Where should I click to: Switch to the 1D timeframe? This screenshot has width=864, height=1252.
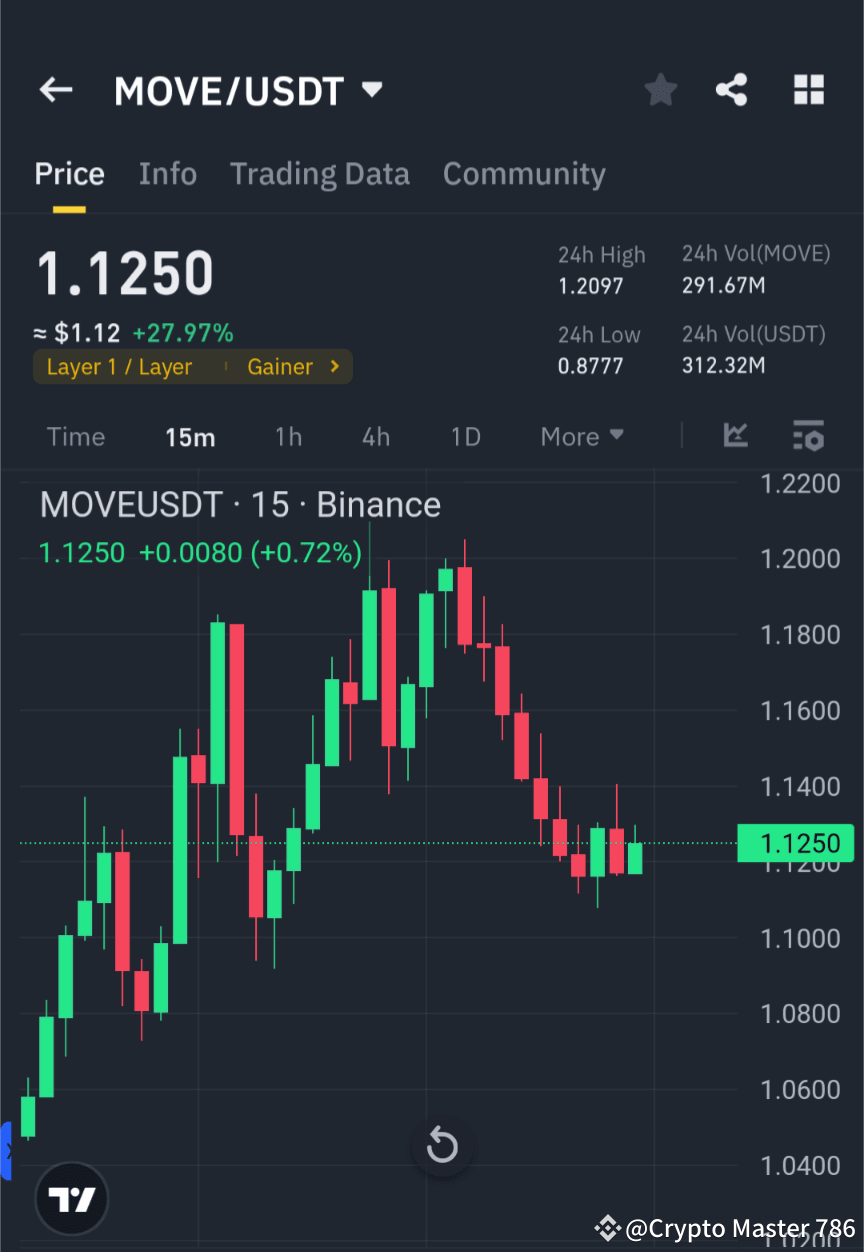465,436
